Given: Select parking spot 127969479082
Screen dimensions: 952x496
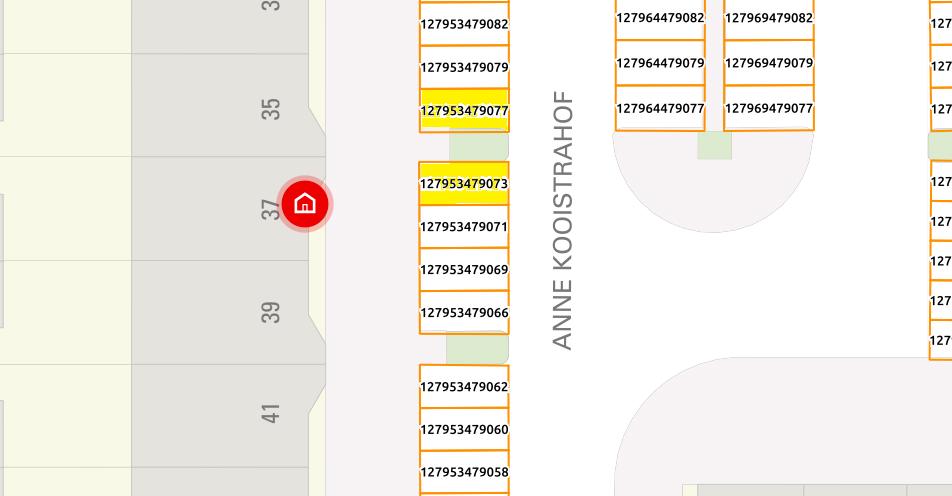Looking at the screenshot, I should pyautogui.click(x=769, y=18).
